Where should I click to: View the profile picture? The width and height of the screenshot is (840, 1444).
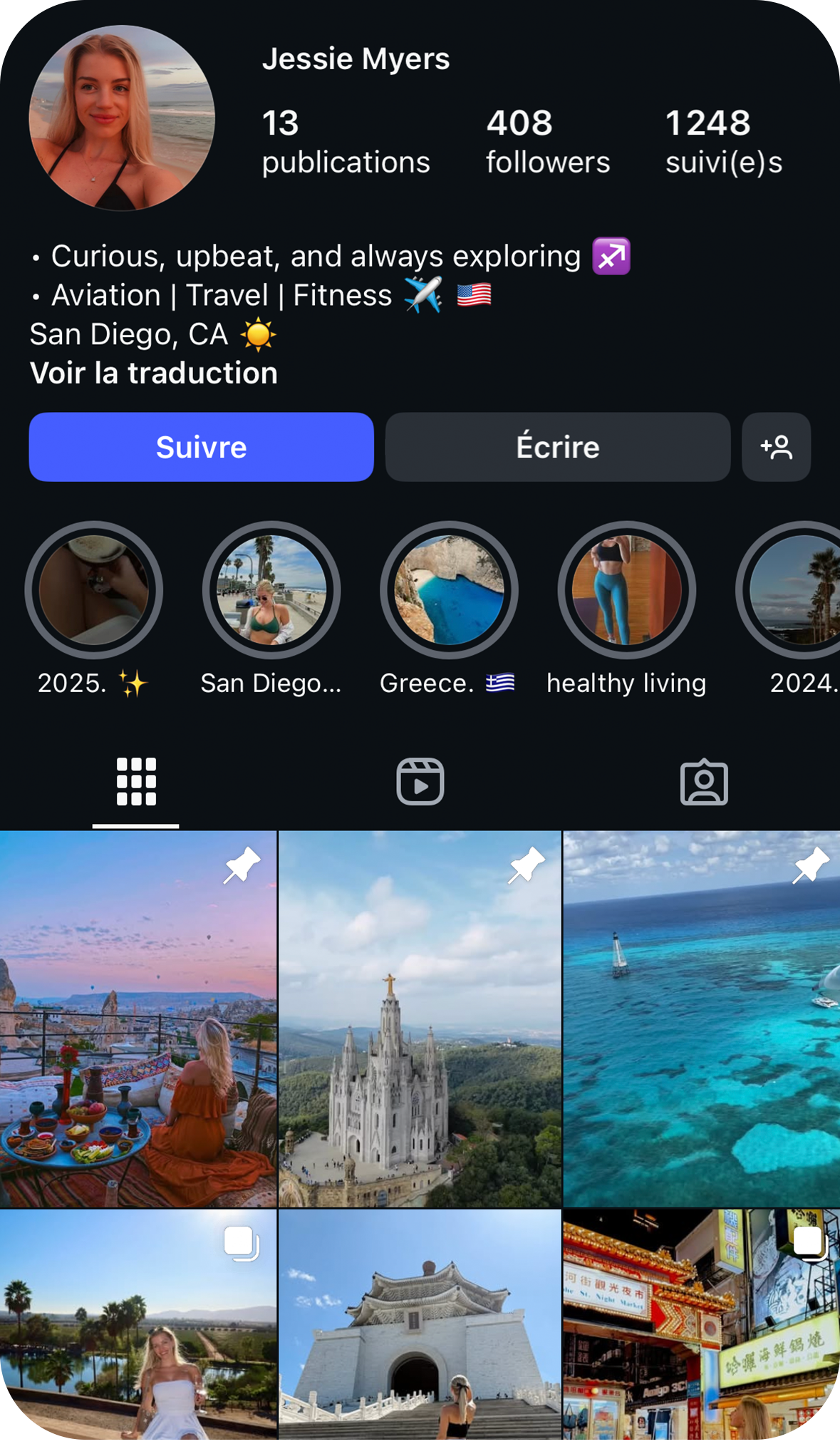[122, 118]
